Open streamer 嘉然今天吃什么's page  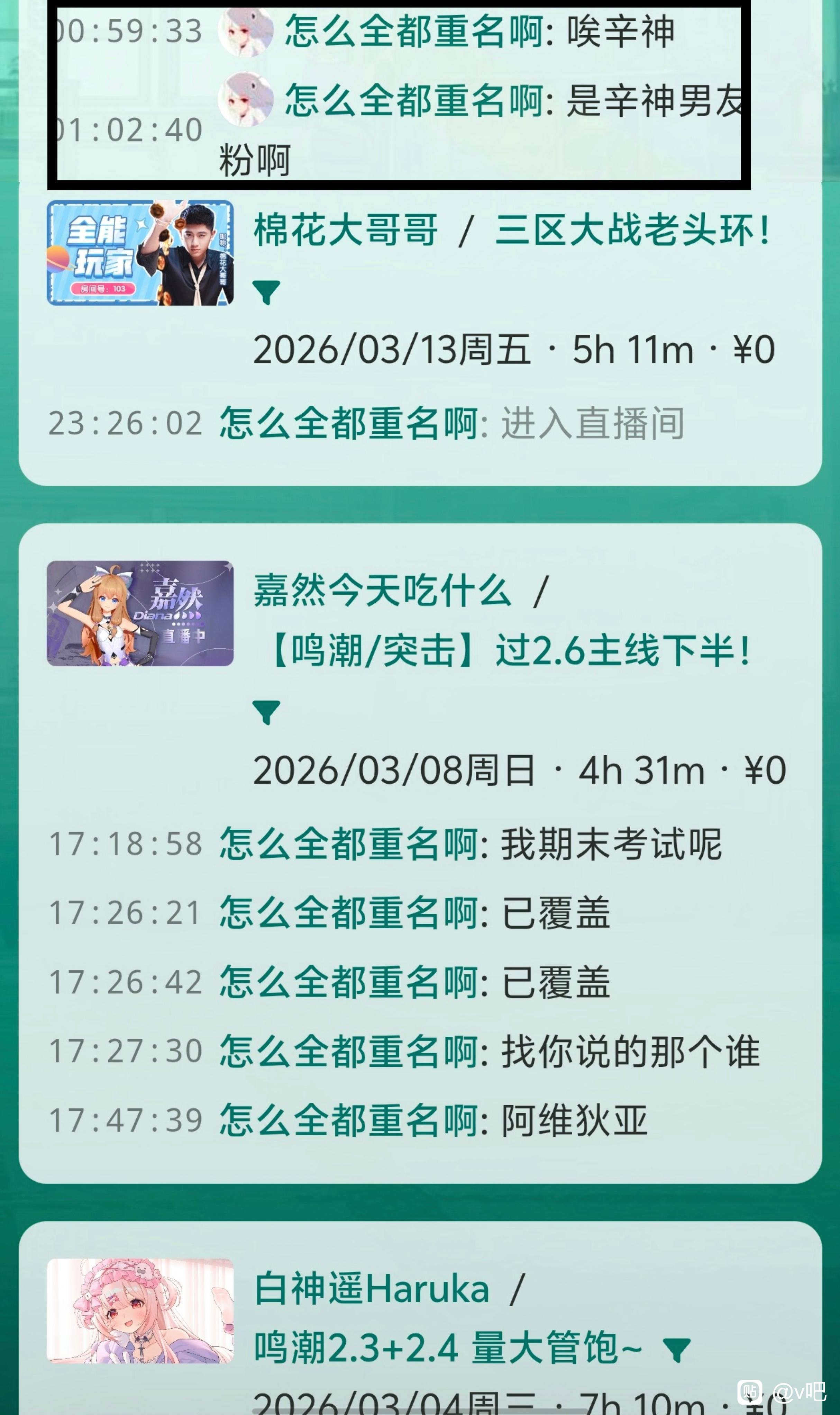pos(382,591)
